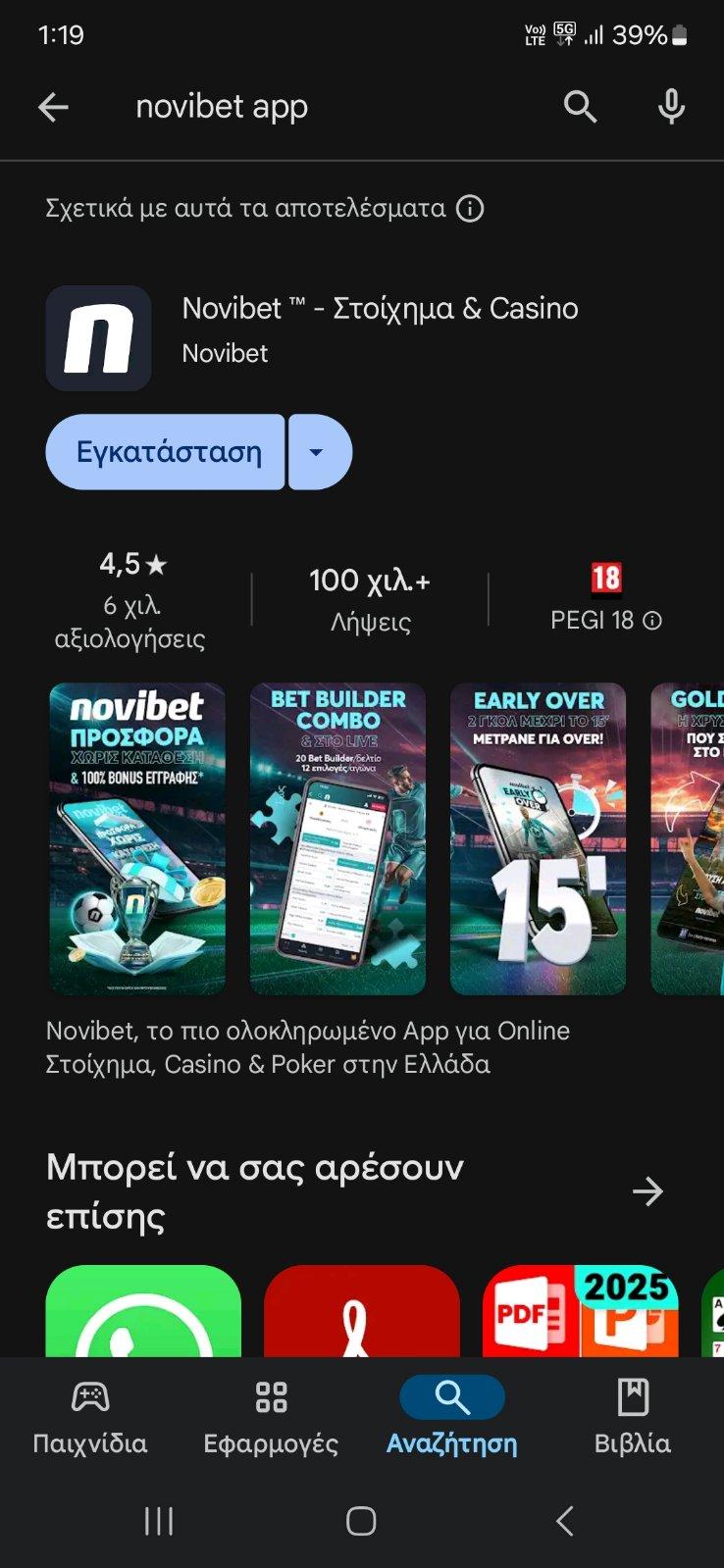Tap the info icon beside 'Σχετικά με αυτά τα αποτελέσματα'
724x1568 pixels.
(470, 208)
